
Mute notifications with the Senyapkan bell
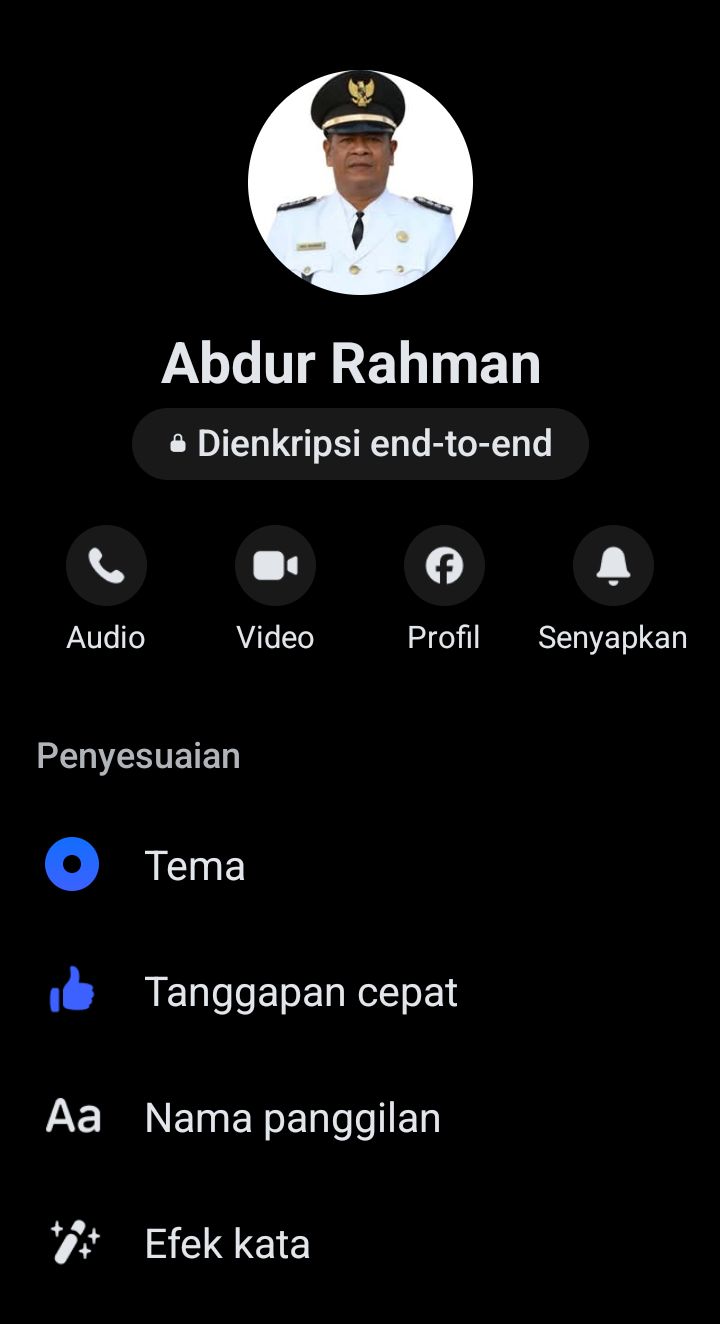point(613,566)
